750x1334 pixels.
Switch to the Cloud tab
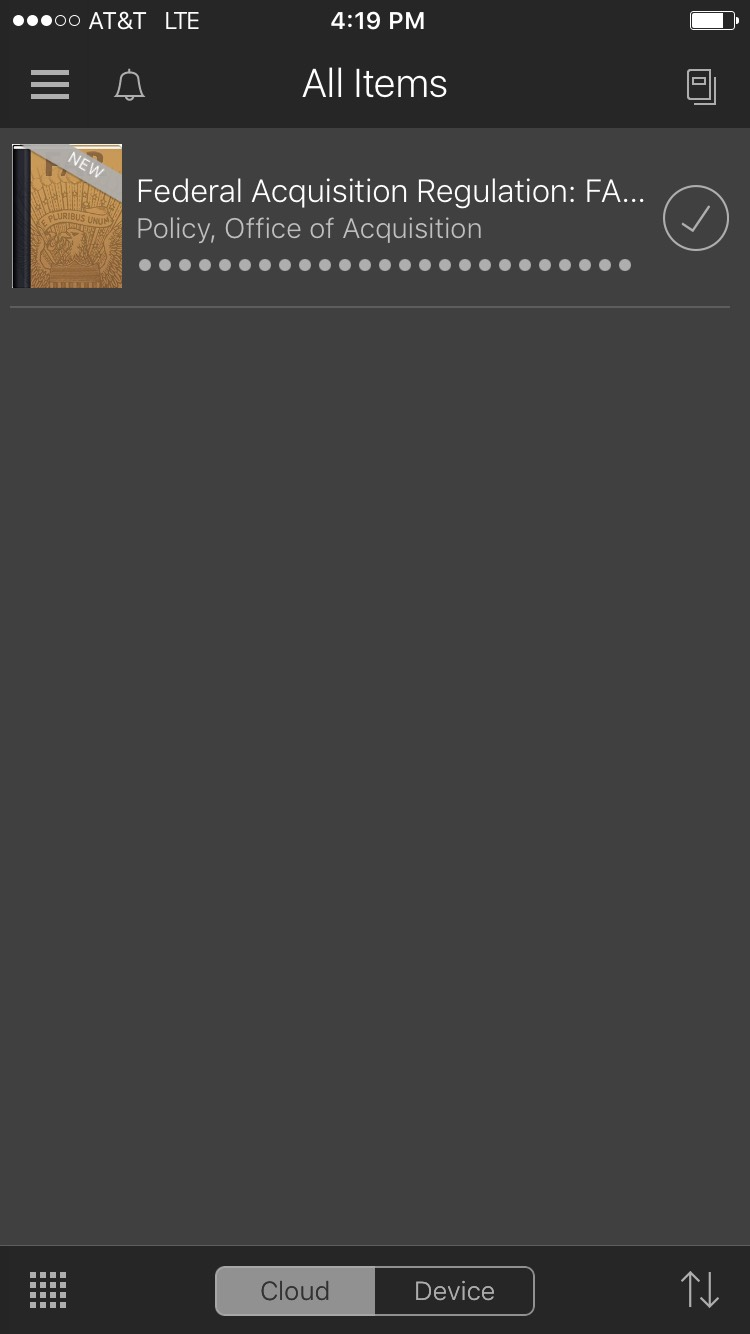pyautogui.click(x=295, y=1291)
